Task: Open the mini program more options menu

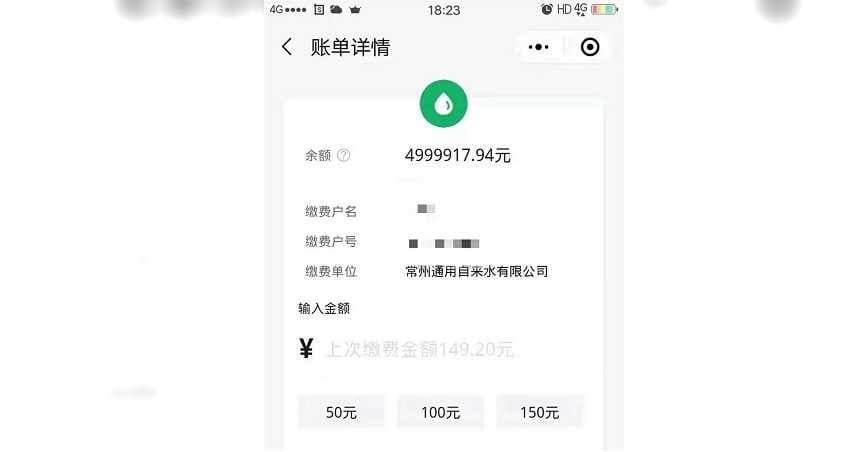Action: tap(538, 47)
